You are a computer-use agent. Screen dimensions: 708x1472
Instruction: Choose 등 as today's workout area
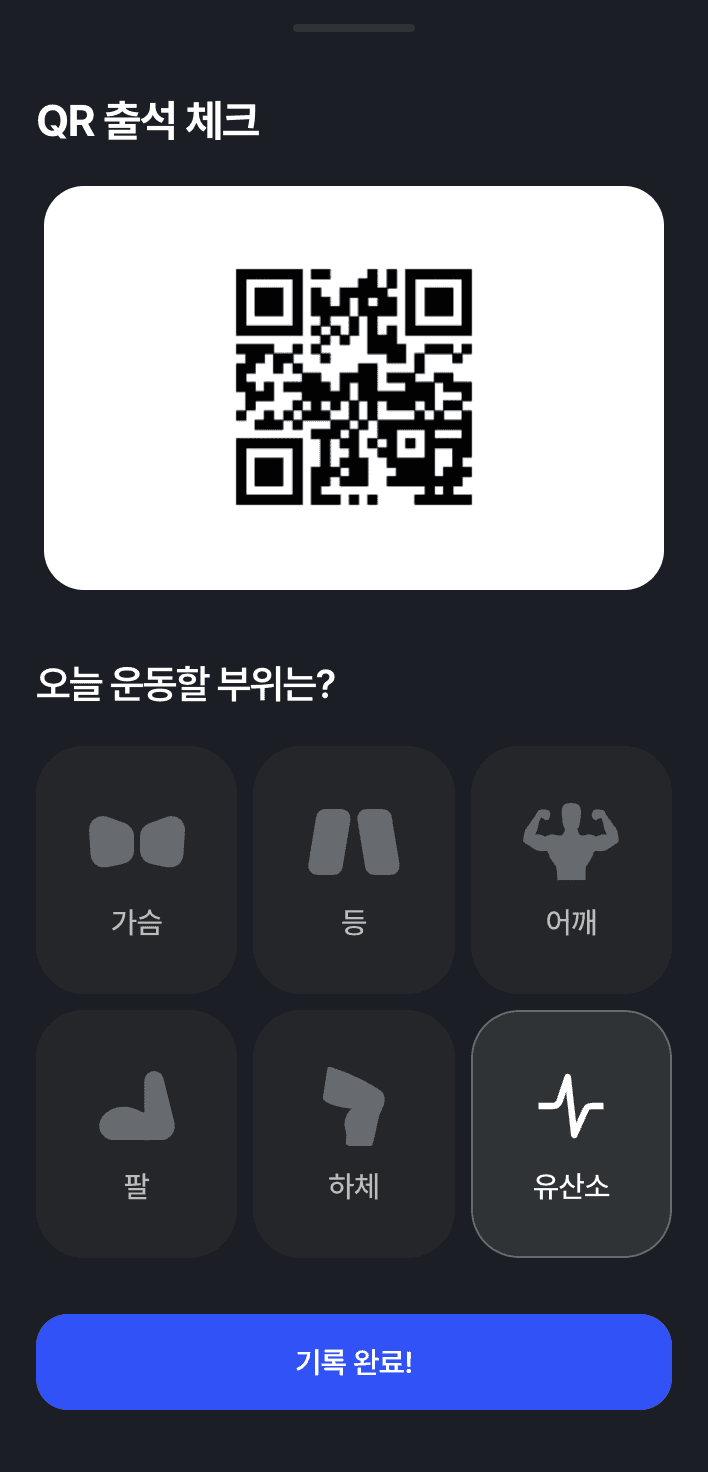[x=353, y=869]
